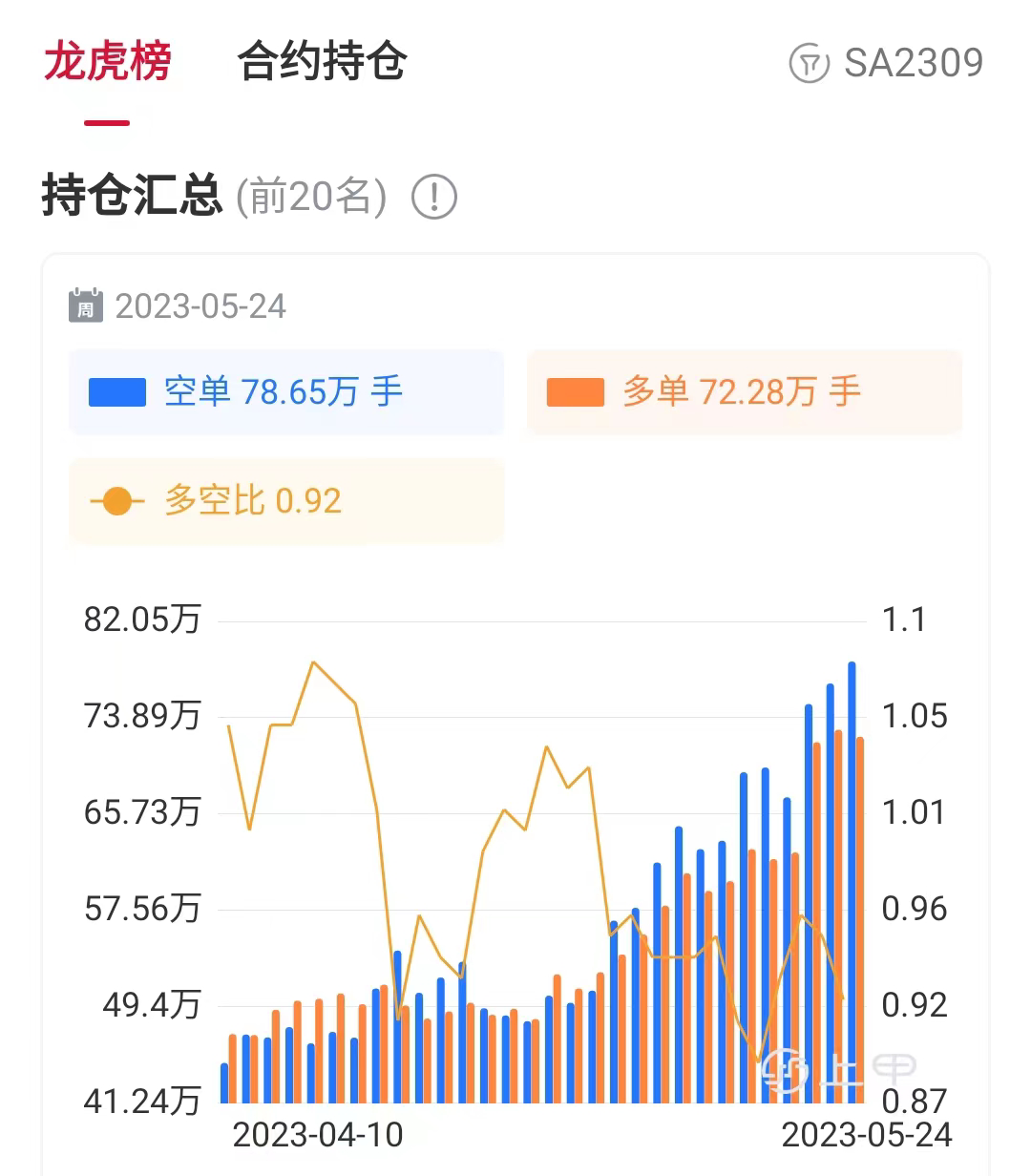Open the SA2309 contract filter
1031x1176 pixels.
click(886, 63)
